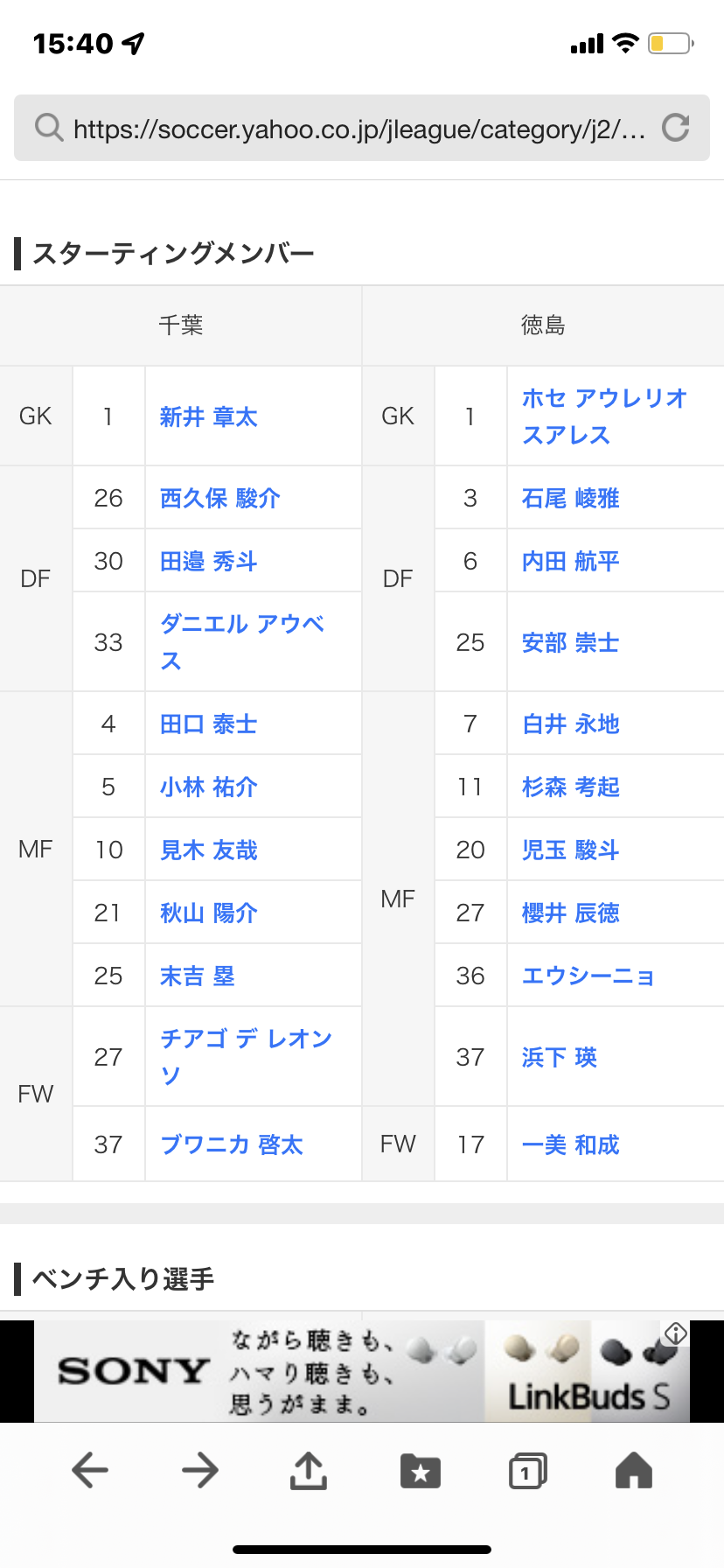Image resolution: width=724 pixels, height=1568 pixels.
Task: Open 白井 永地 player link
Action: [571, 724]
